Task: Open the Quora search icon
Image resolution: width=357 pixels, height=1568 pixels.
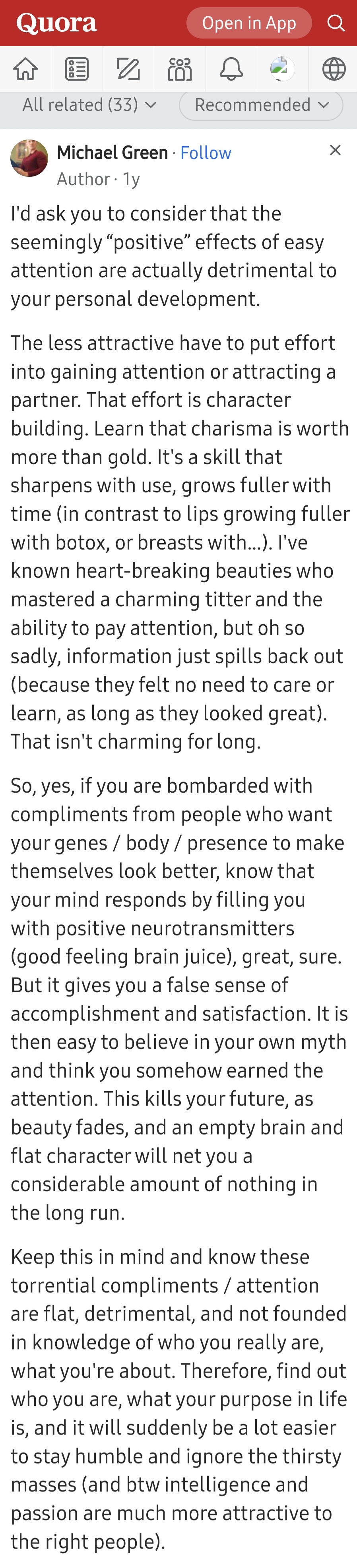Action: point(336,23)
